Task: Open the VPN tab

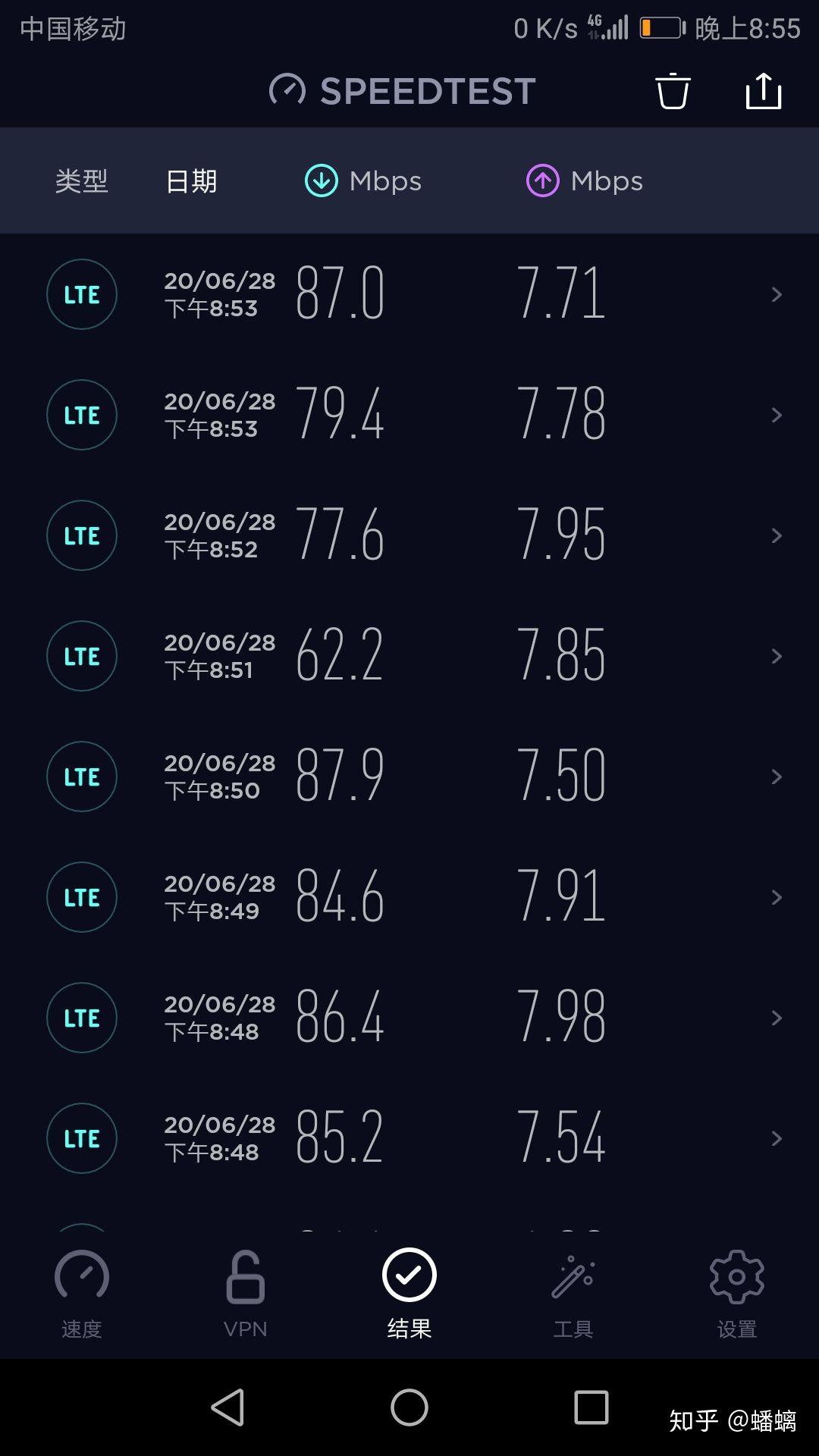Action: pos(246,1294)
